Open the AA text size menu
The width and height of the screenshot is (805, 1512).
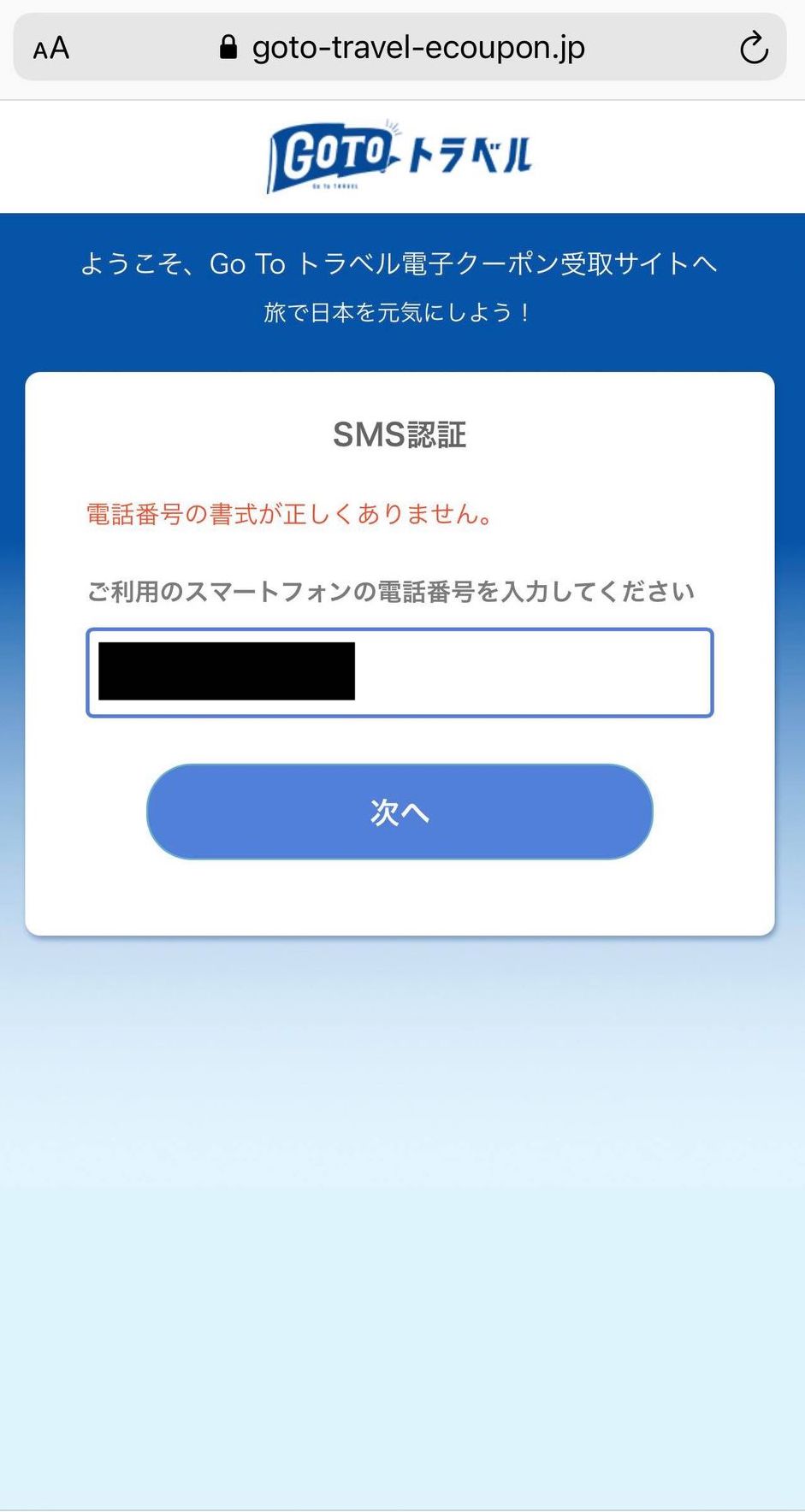point(51,48)
